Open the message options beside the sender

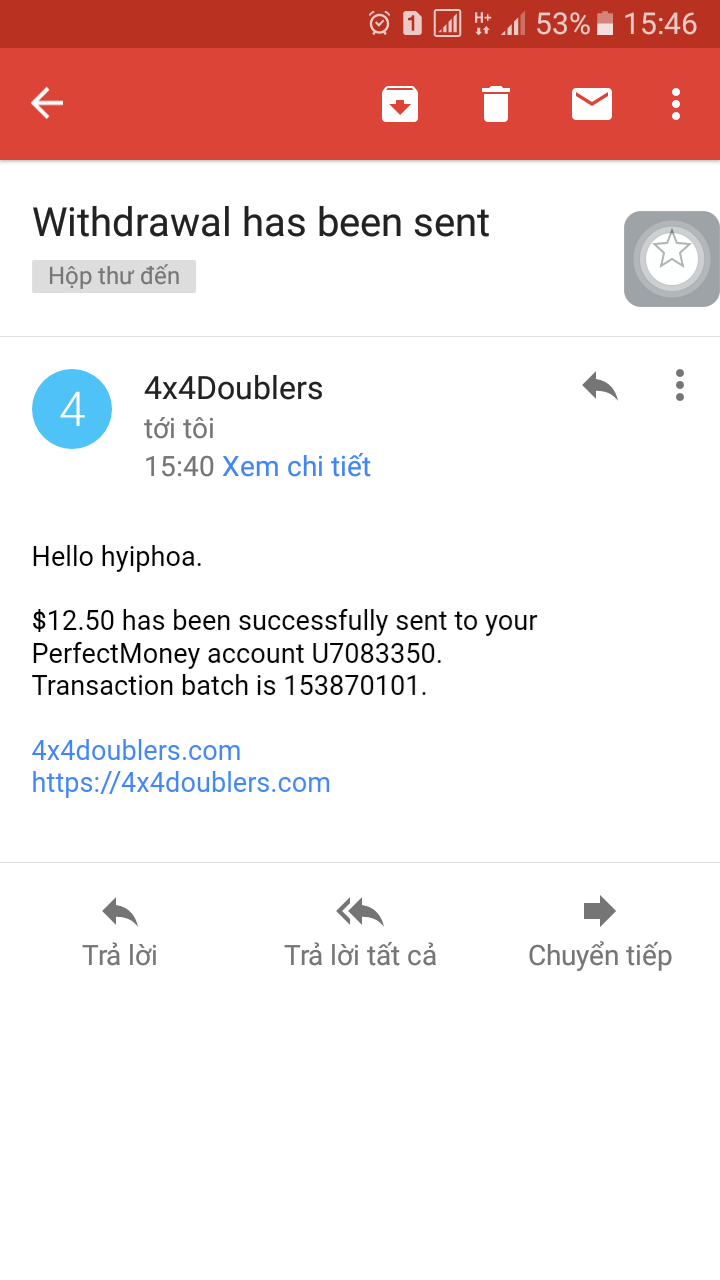tap(680, 386)
